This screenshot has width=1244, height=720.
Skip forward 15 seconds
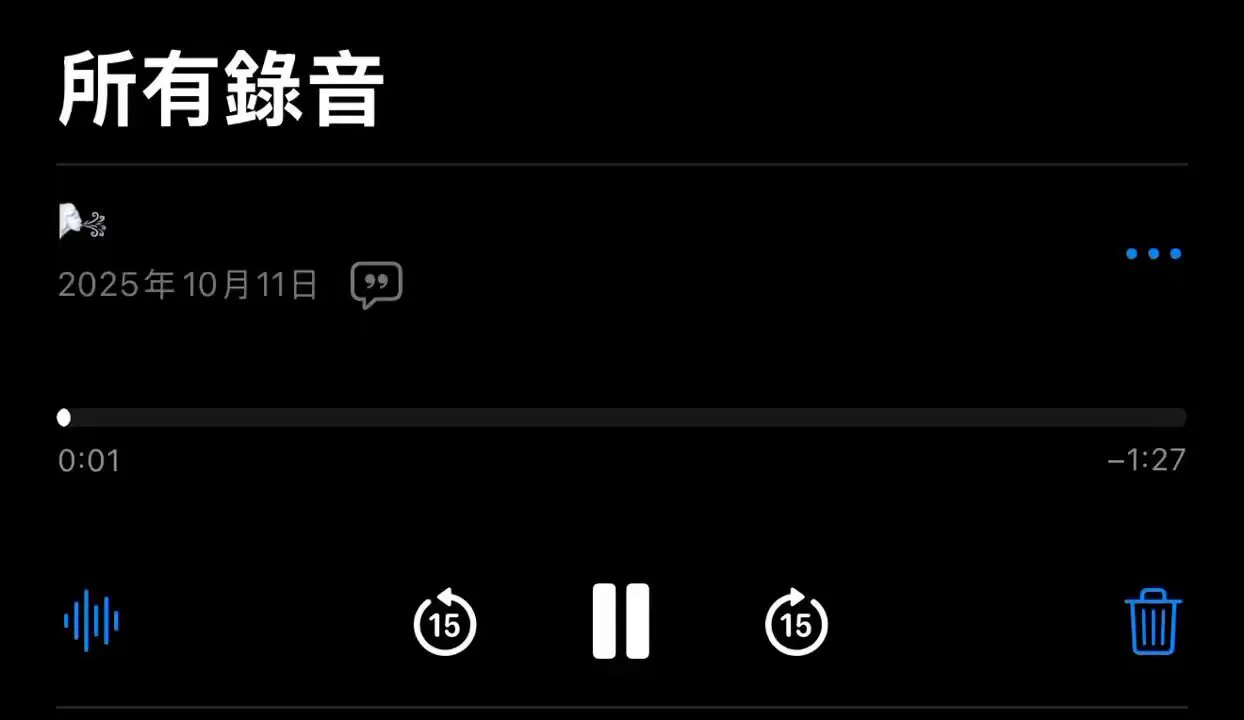click(796, 622)
